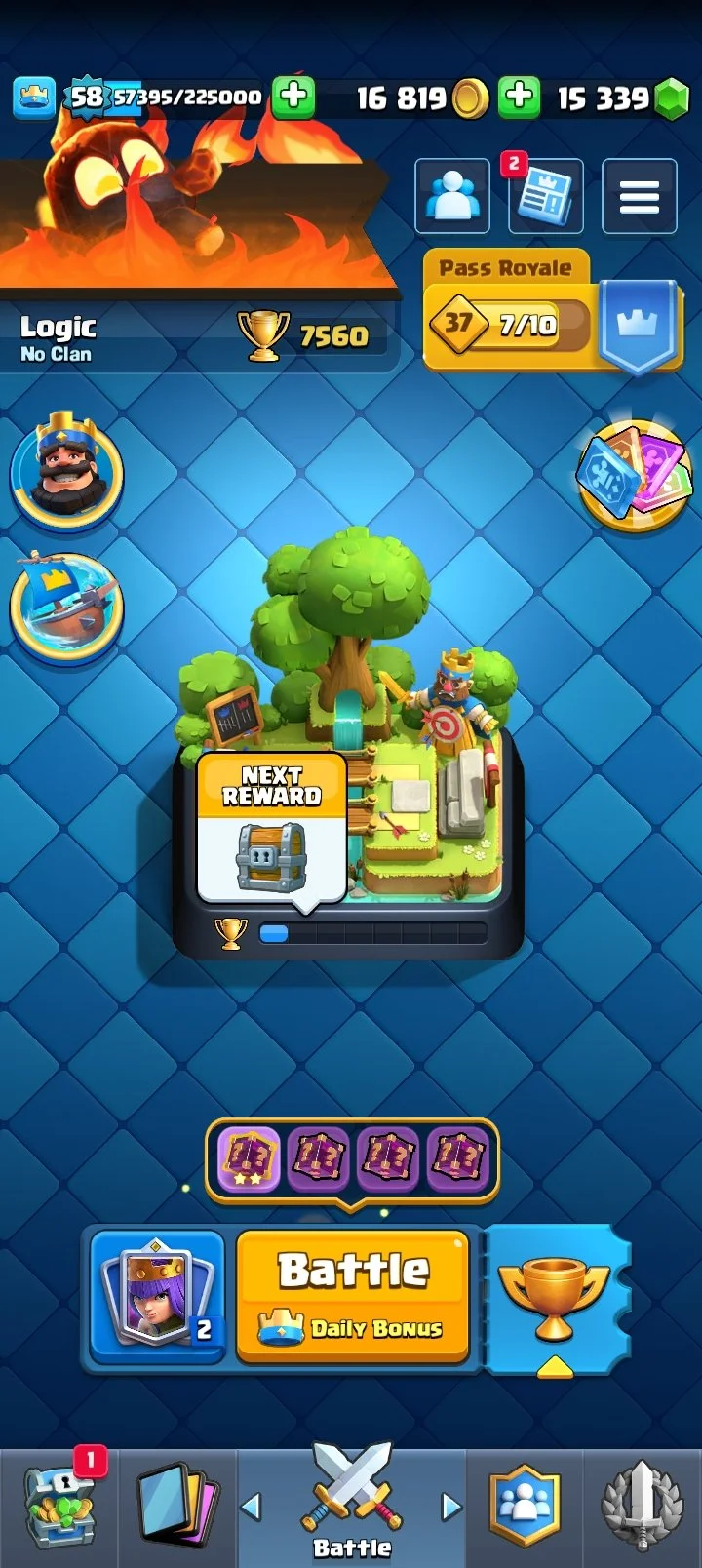Open the ship icon below the King
This screenshot has height=1568, width=702.
(66, 606)
